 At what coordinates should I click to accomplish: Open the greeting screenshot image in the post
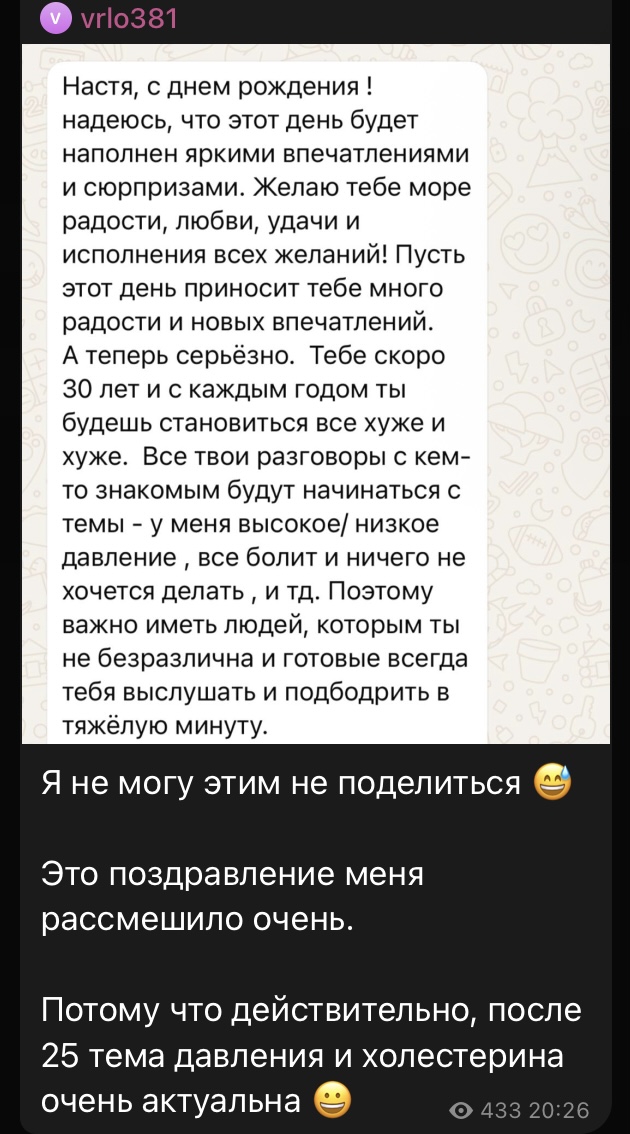[315, 395]
